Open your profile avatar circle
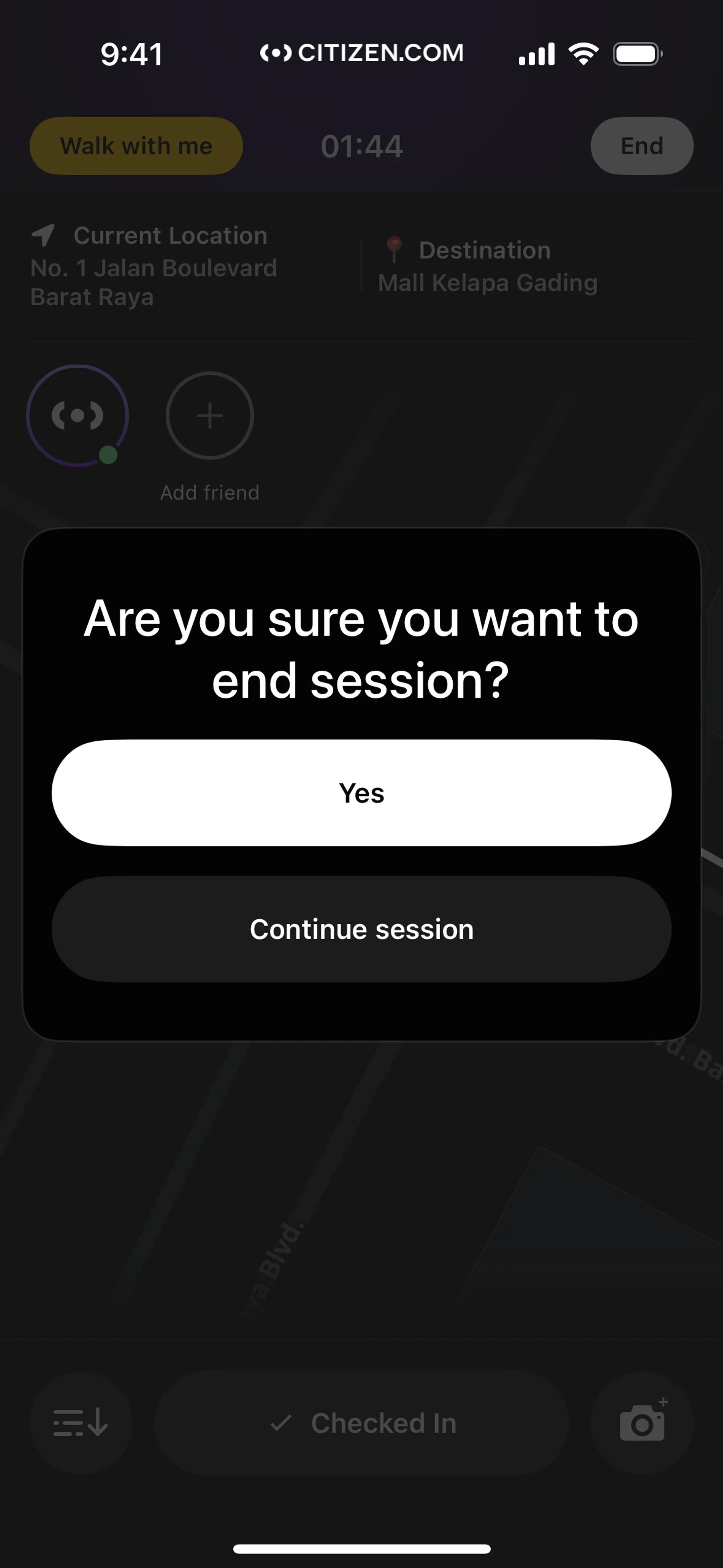This screenshot has height=1568, width=723. 77,416
